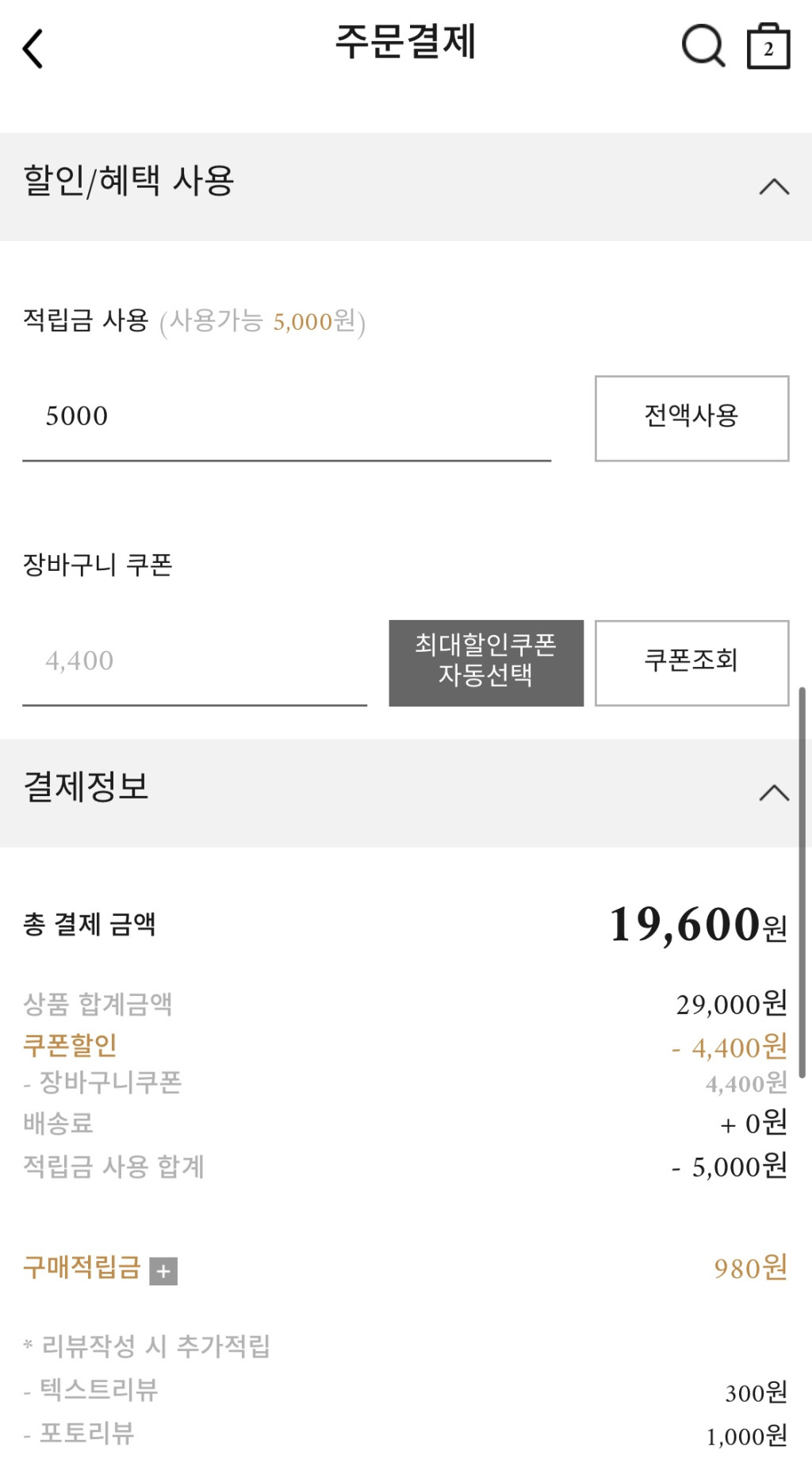Open the search icon
Viewport: 812px width, 1463px height.
pos(703,46)
